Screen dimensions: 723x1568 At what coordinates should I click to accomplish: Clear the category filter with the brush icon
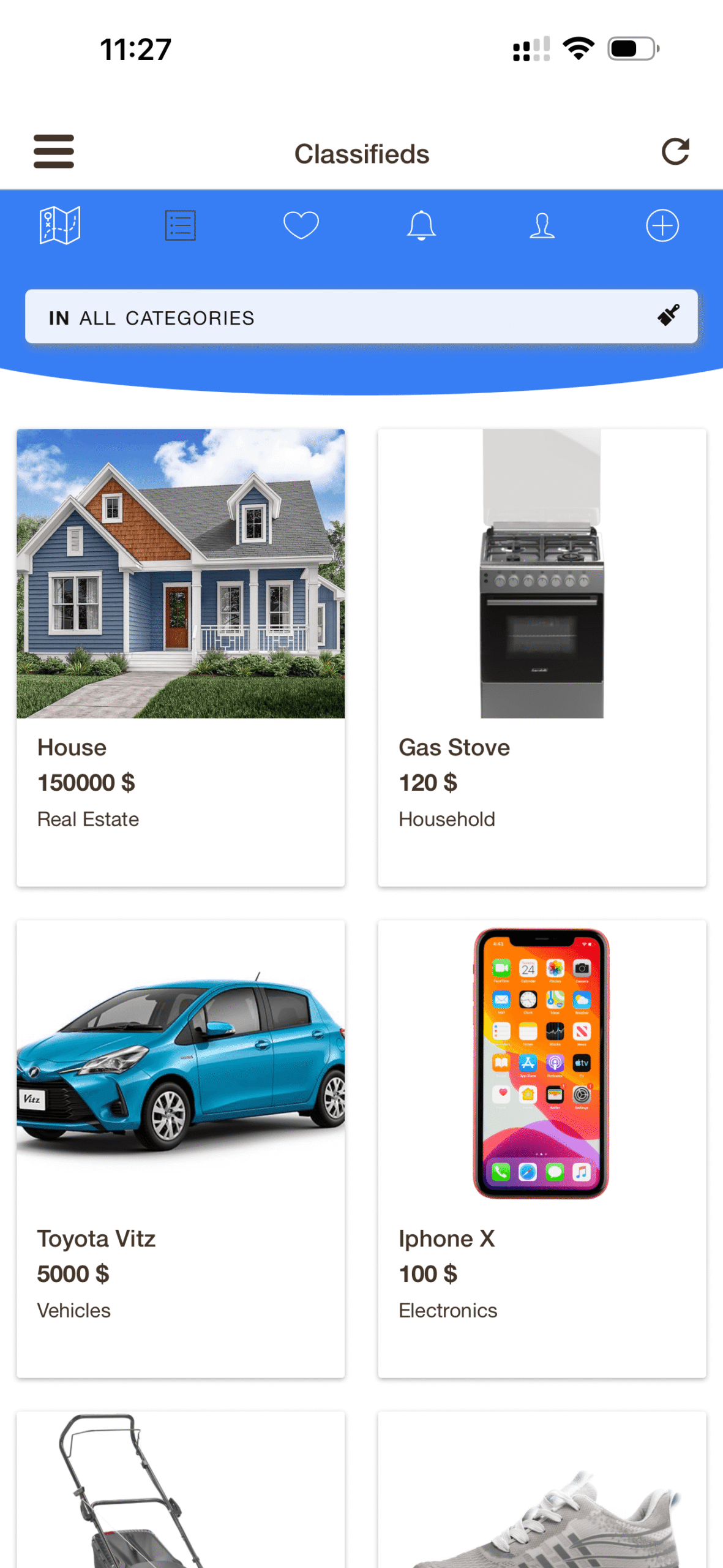click(669, 315)
